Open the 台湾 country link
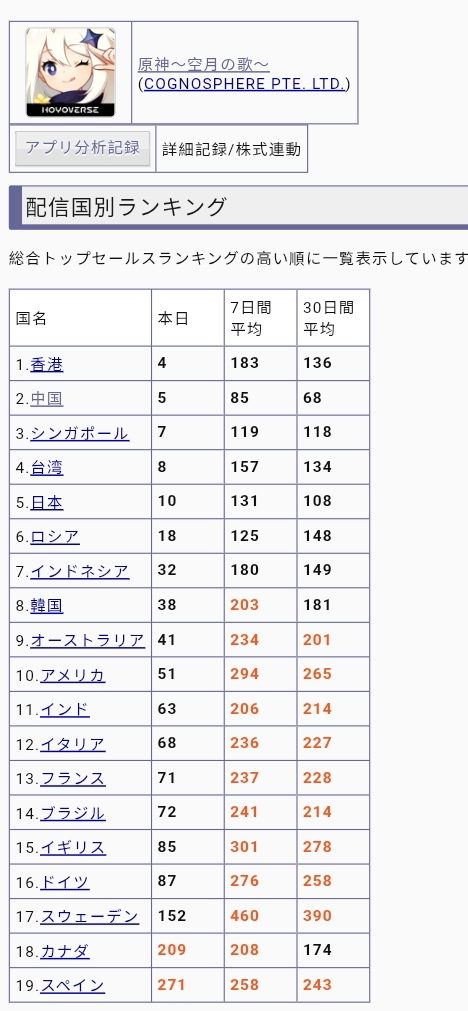The height and width of the screenshot is (1011, 468). pyautogui.click(x=47, y=468)
